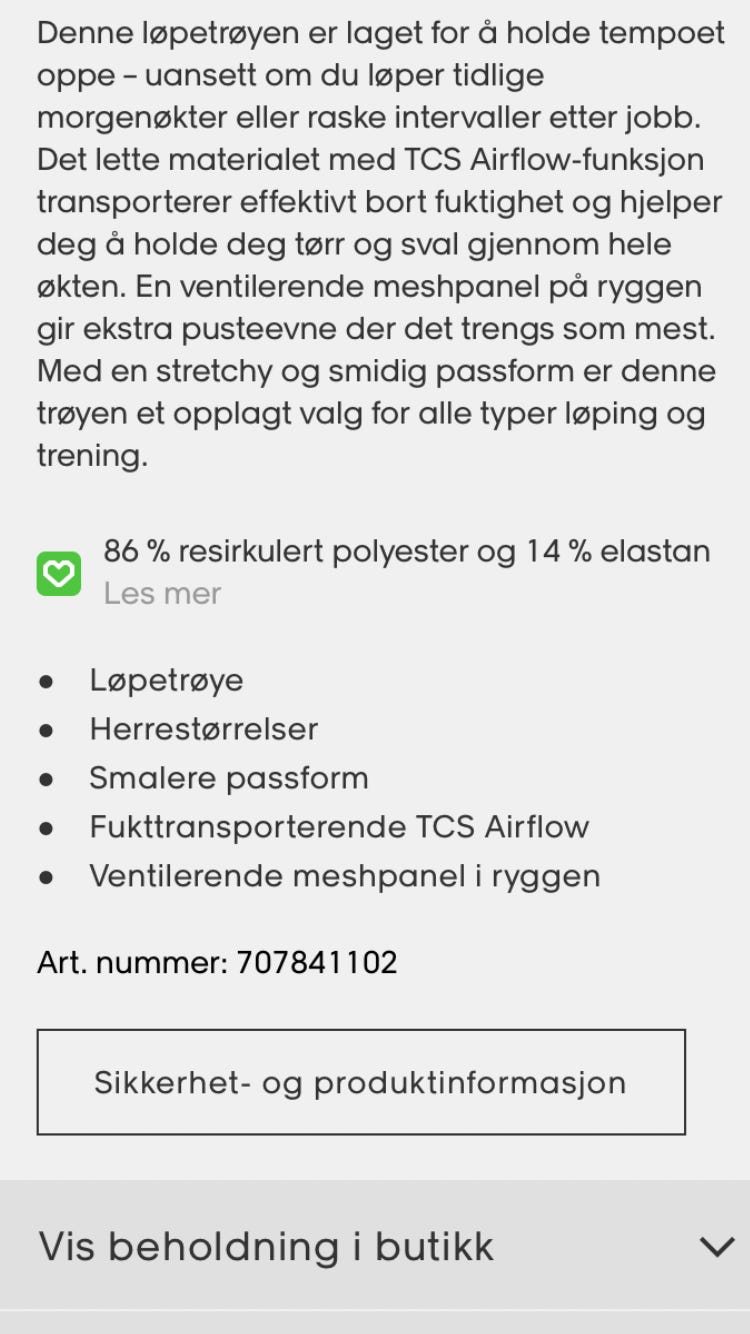The height and width of the screenshot is (1334, 750).
Task: Select the Vis beholdning i butikk header
Action: click(x=264, y=1248)
